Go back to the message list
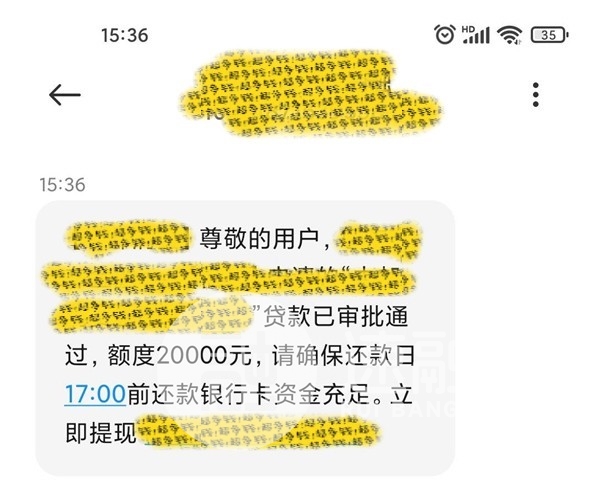Screen dimensions: 600x489 click(x=64, y=95)
